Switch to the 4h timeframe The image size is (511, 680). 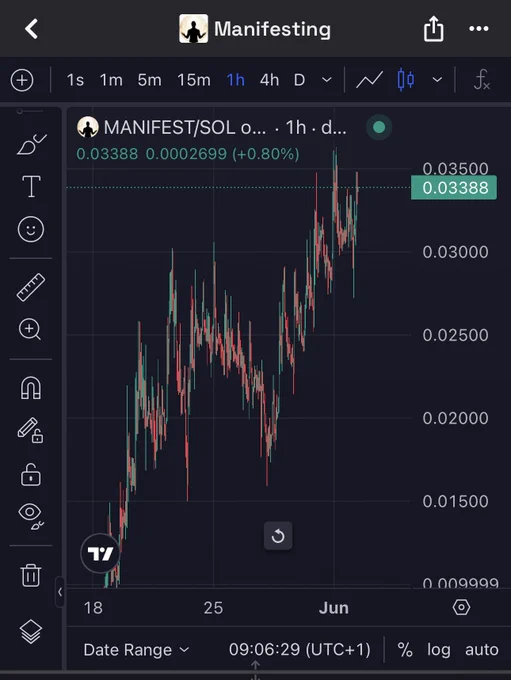[269, 80]
